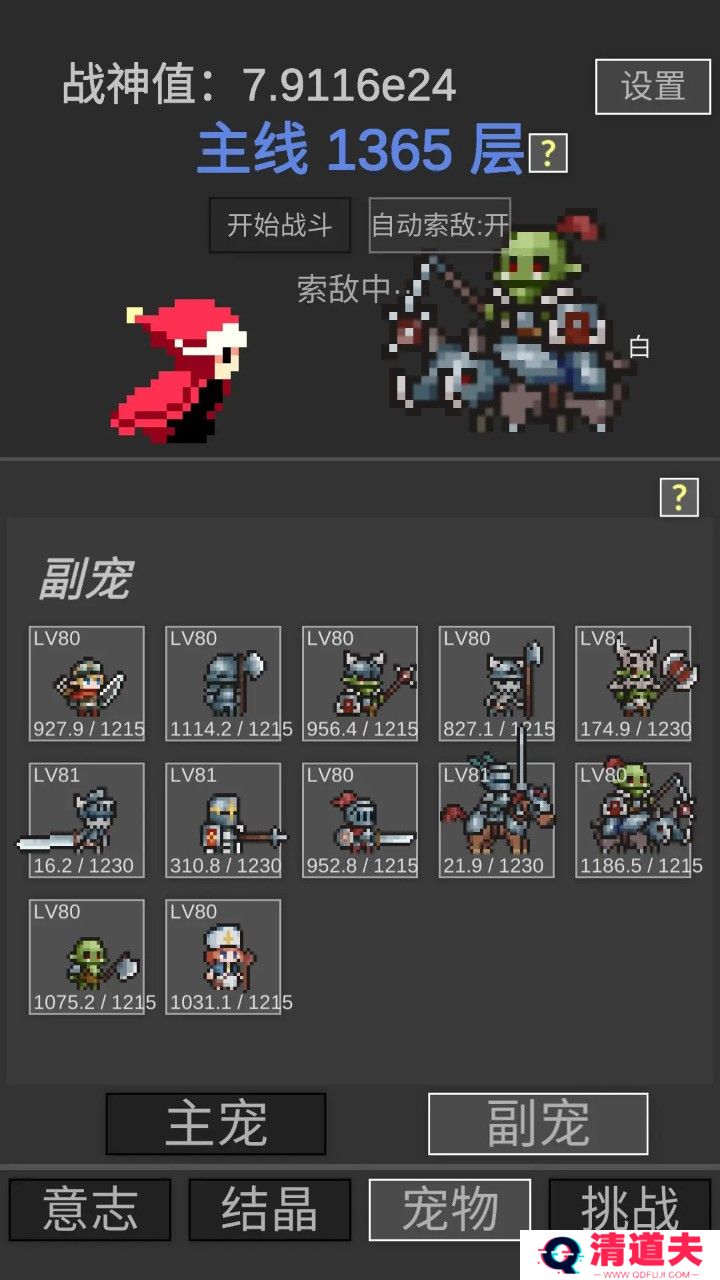Select the pet with 952.8 / 1215

(360, 821)
